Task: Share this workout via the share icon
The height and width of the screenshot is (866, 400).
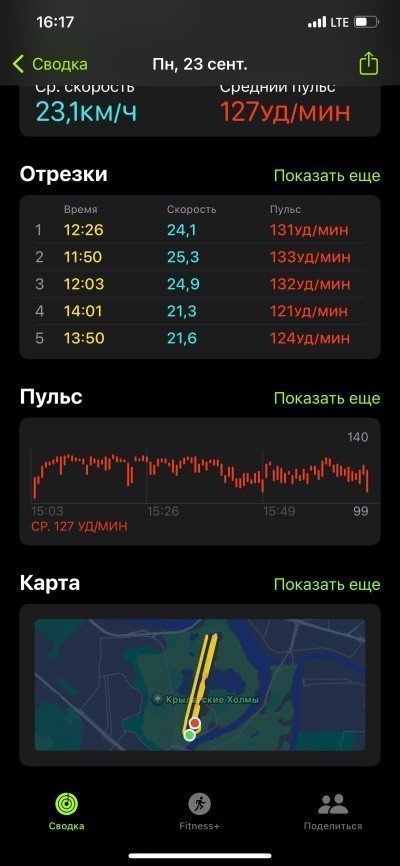Action: click(x=369, y=64)
